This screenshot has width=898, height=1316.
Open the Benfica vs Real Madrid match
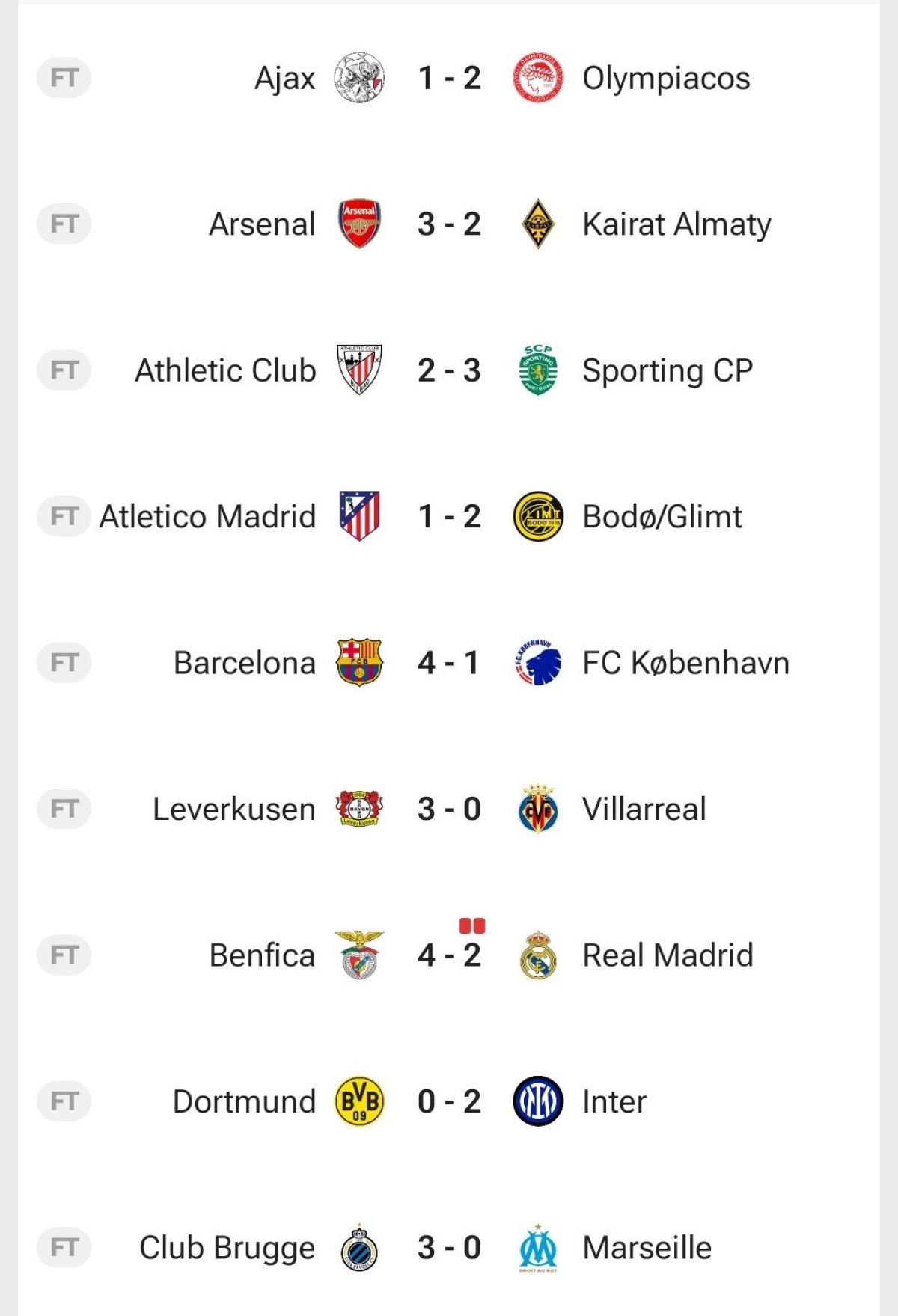click(x=449, y=955)
